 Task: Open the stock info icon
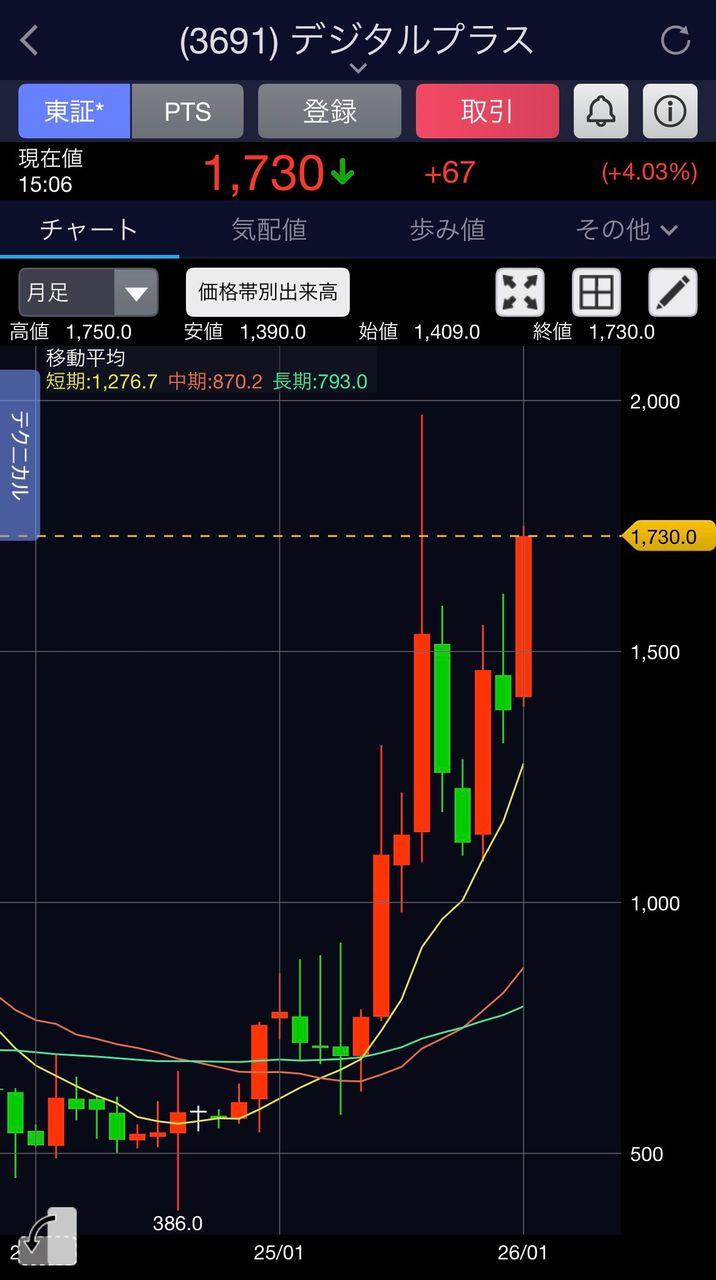coord(669,111)
